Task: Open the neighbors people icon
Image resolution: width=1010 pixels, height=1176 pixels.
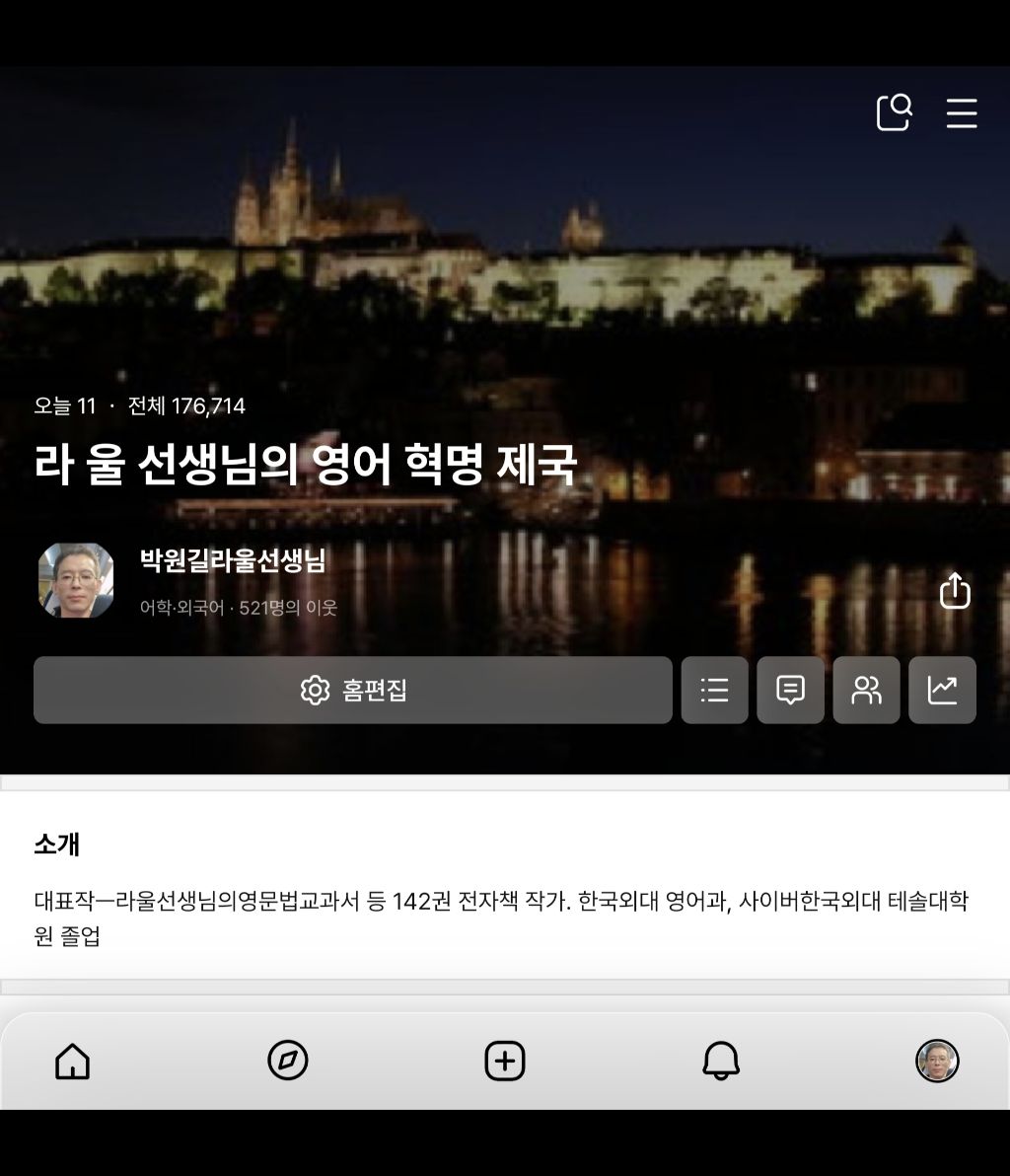Action: [x=866, y=690]
